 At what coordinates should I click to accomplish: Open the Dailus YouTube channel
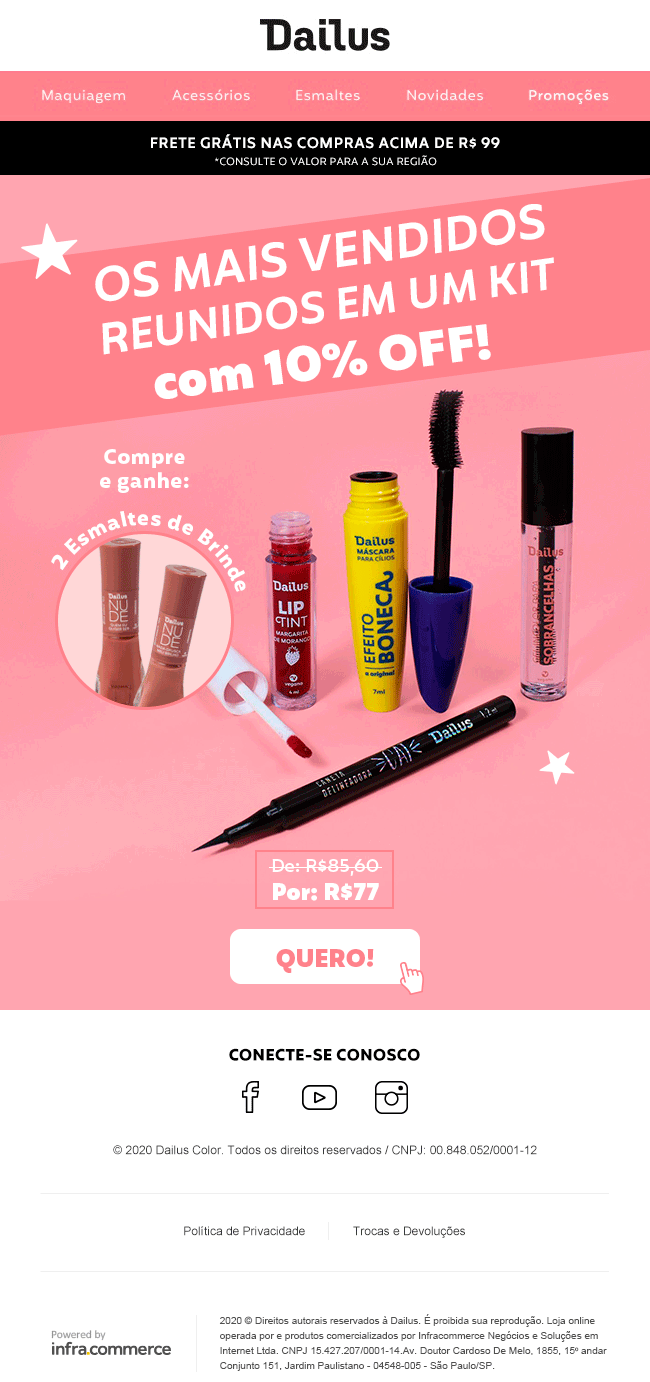(319, 1097)
